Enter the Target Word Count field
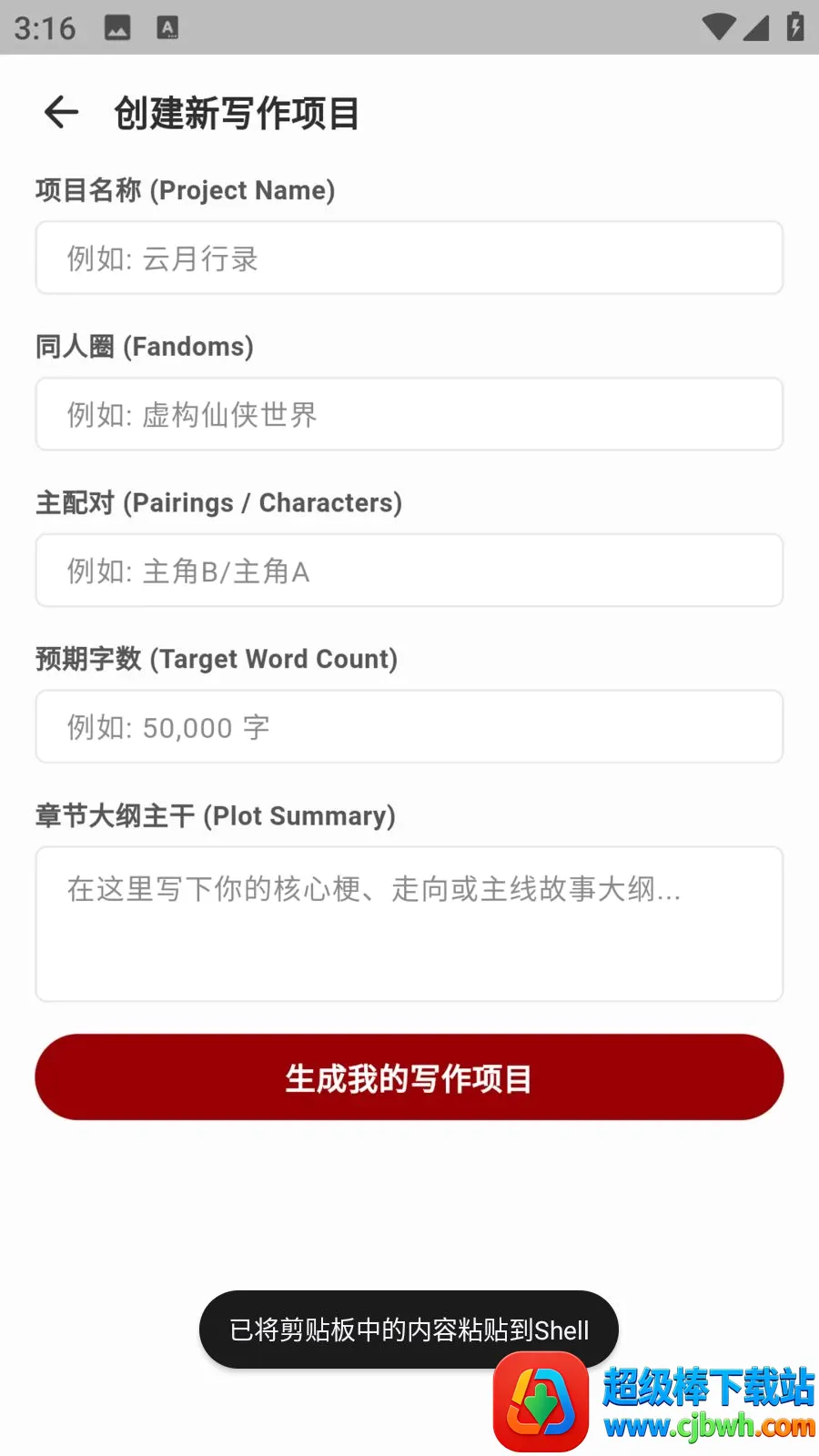 click(x=409, y=727)
